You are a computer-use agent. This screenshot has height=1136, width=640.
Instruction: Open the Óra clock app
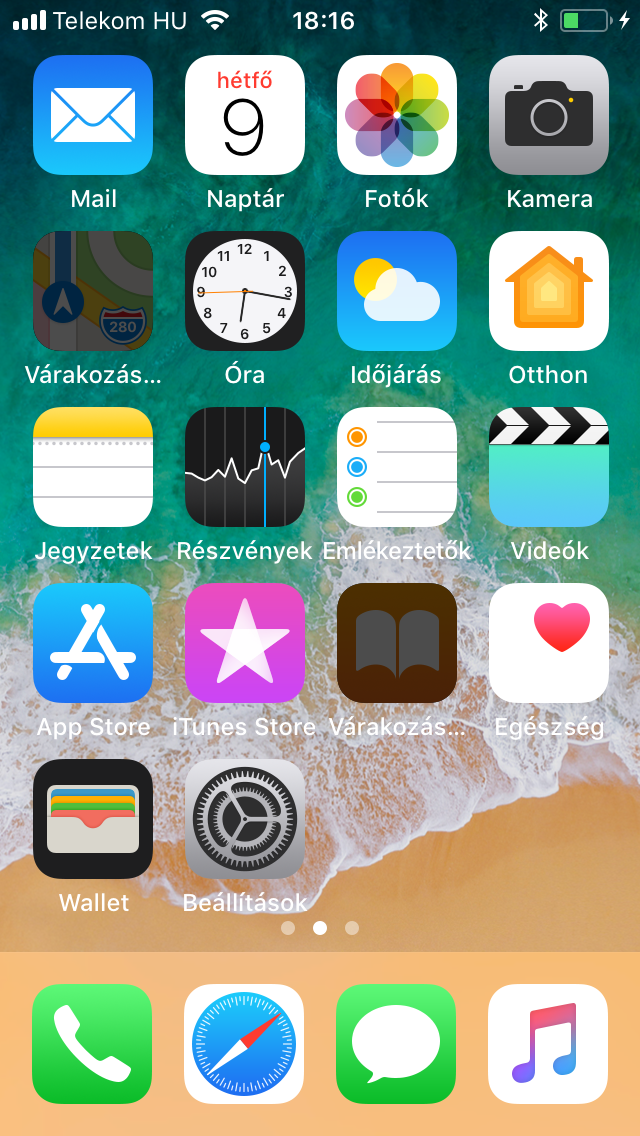point(245,291)
